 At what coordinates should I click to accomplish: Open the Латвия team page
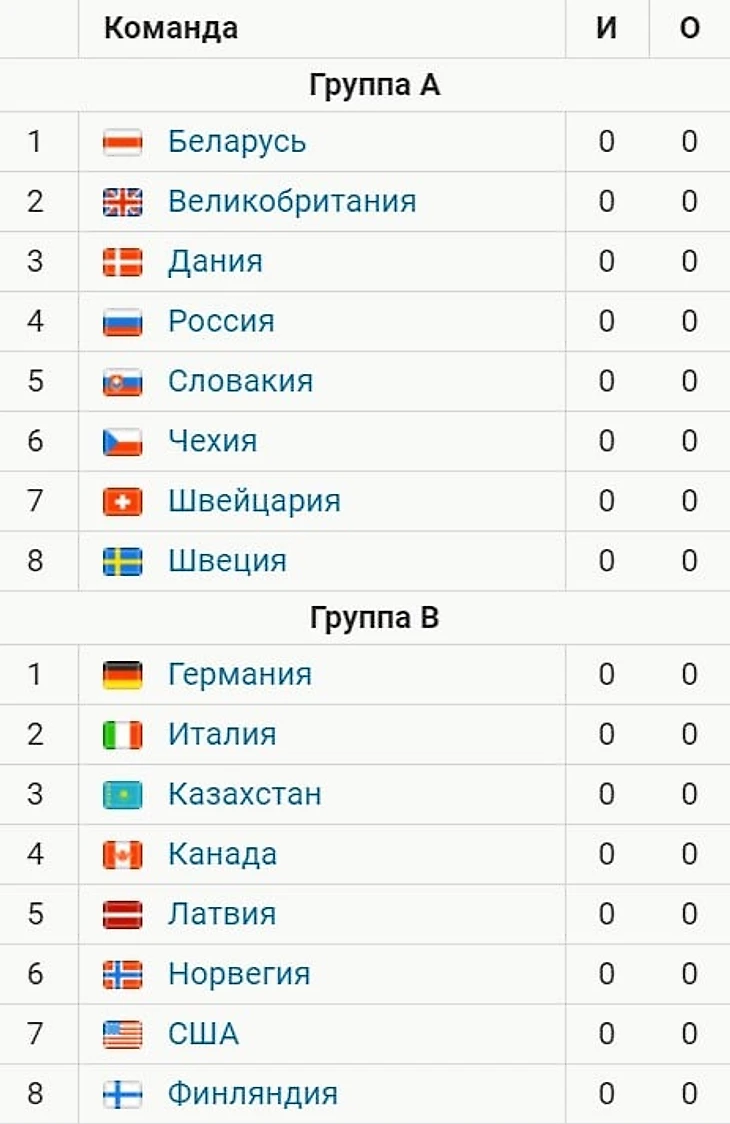point(222,915)
